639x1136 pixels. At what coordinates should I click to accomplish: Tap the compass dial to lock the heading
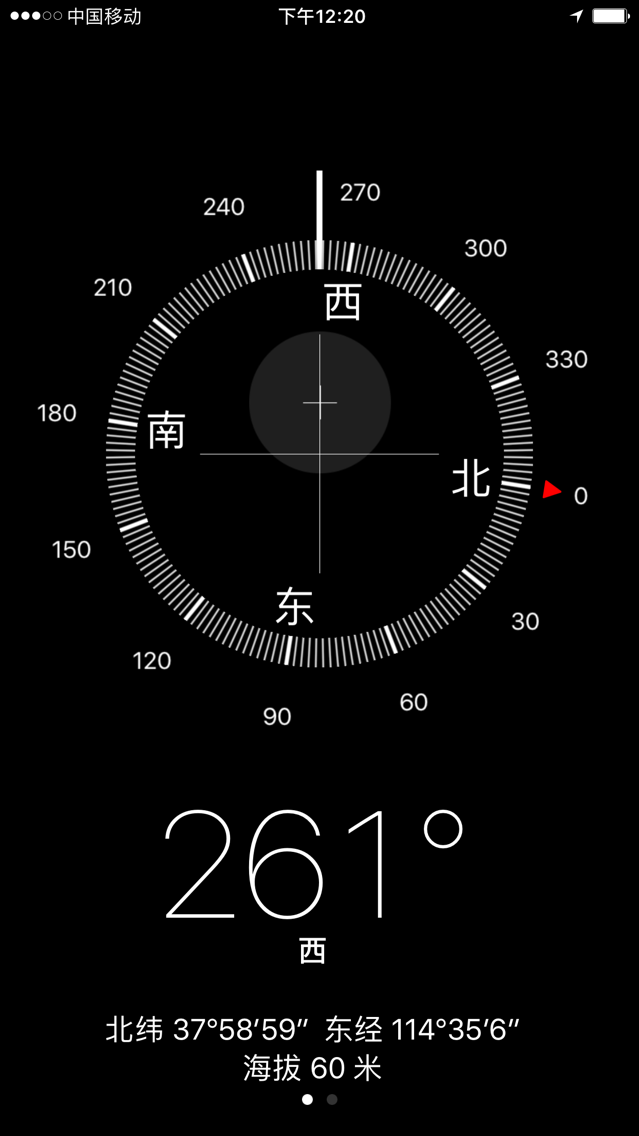[319, 453]
